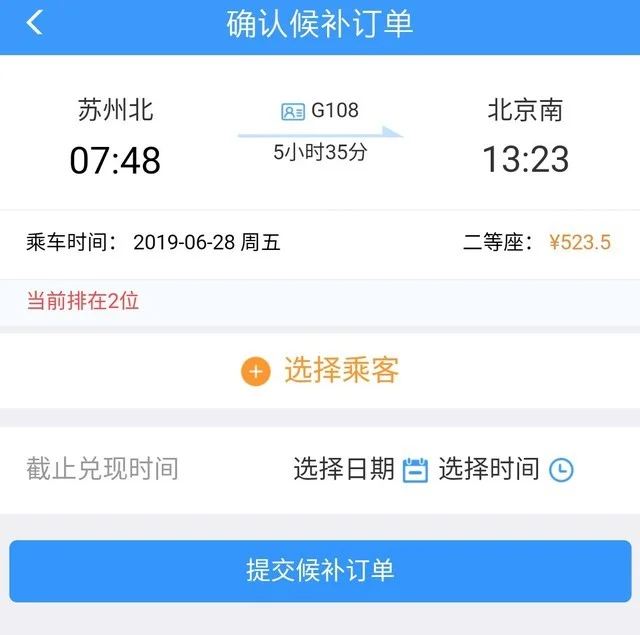Tap 选择乘客 to add a passenger
Viewport: 640px width, 635px height.
(x=320, y=371)
